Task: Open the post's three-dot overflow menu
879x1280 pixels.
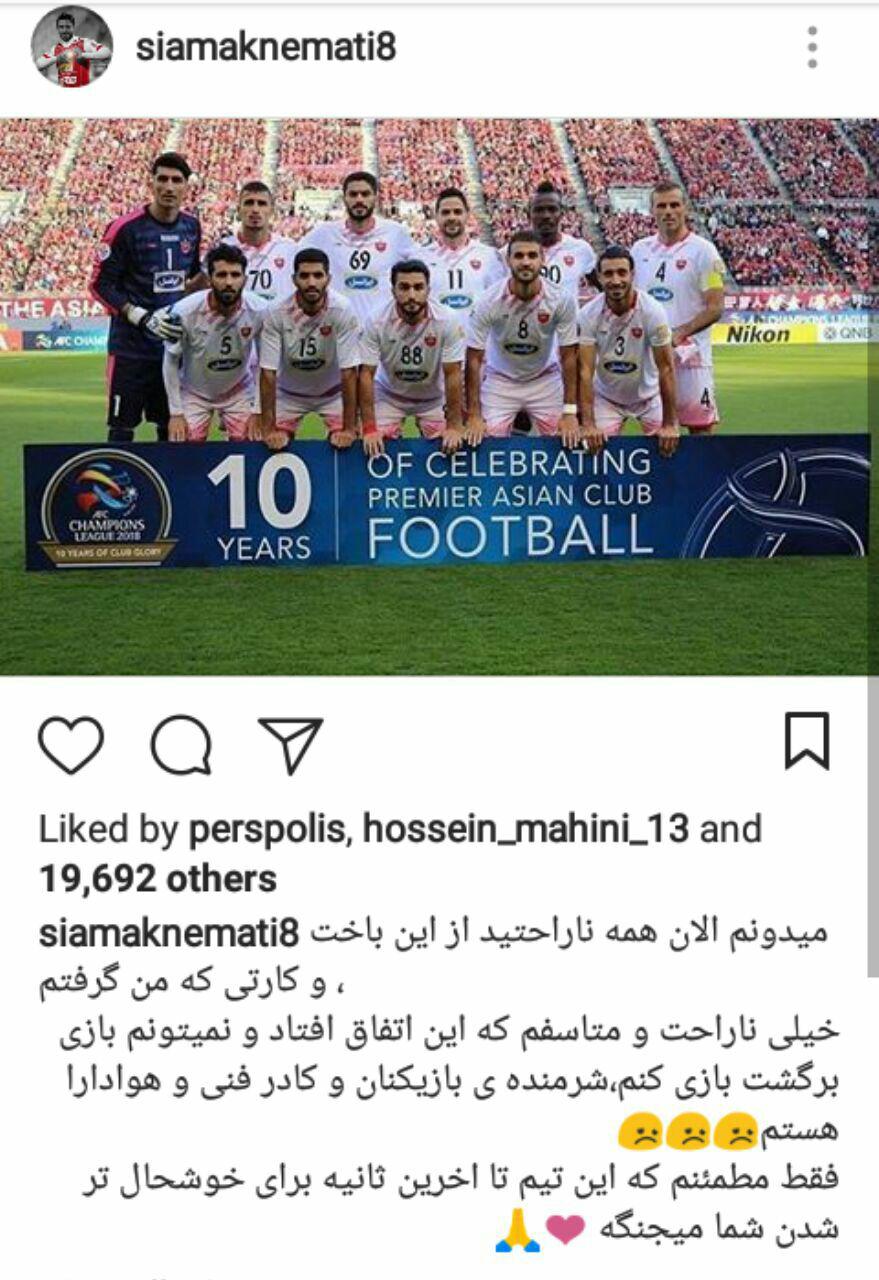Action: [812, 47]
